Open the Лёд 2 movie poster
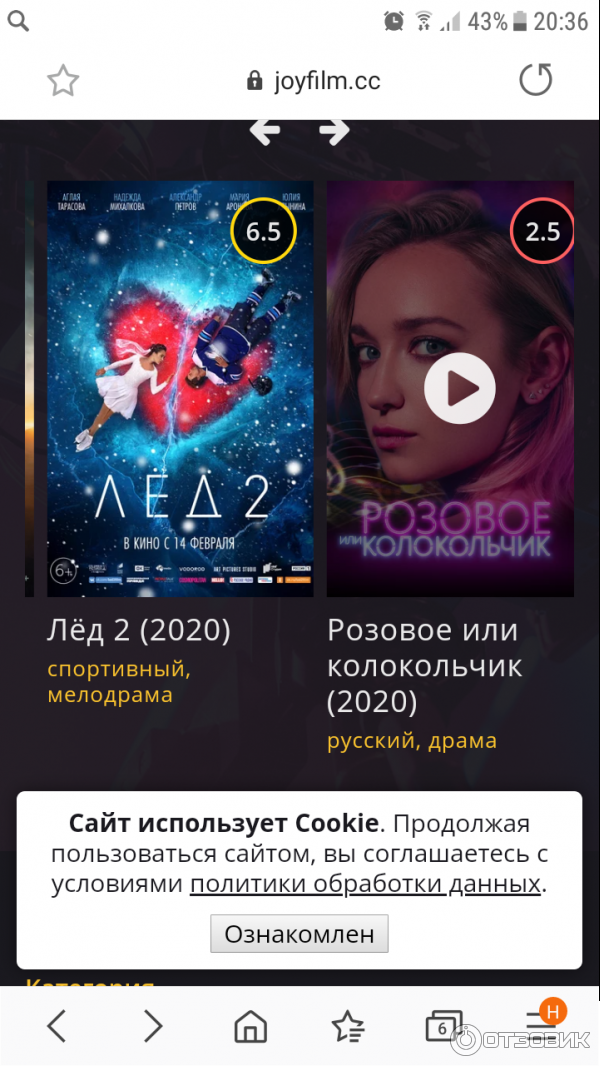 coord(180,388)
